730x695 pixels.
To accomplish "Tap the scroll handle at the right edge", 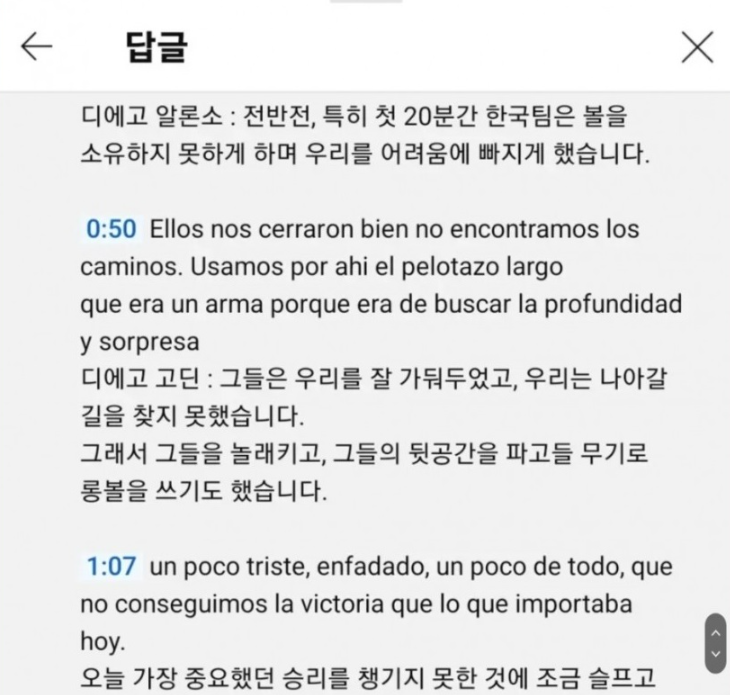I will point(715,643).
